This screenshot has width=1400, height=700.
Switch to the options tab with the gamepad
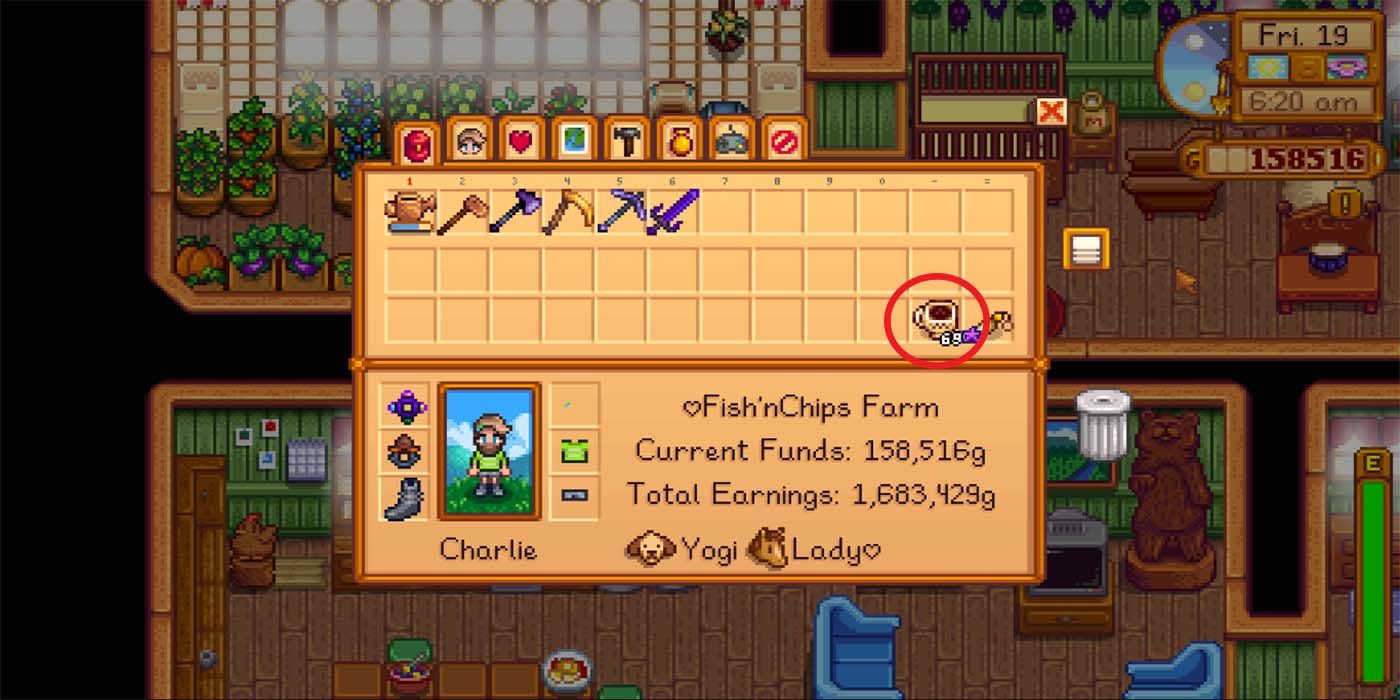[732, 142]
